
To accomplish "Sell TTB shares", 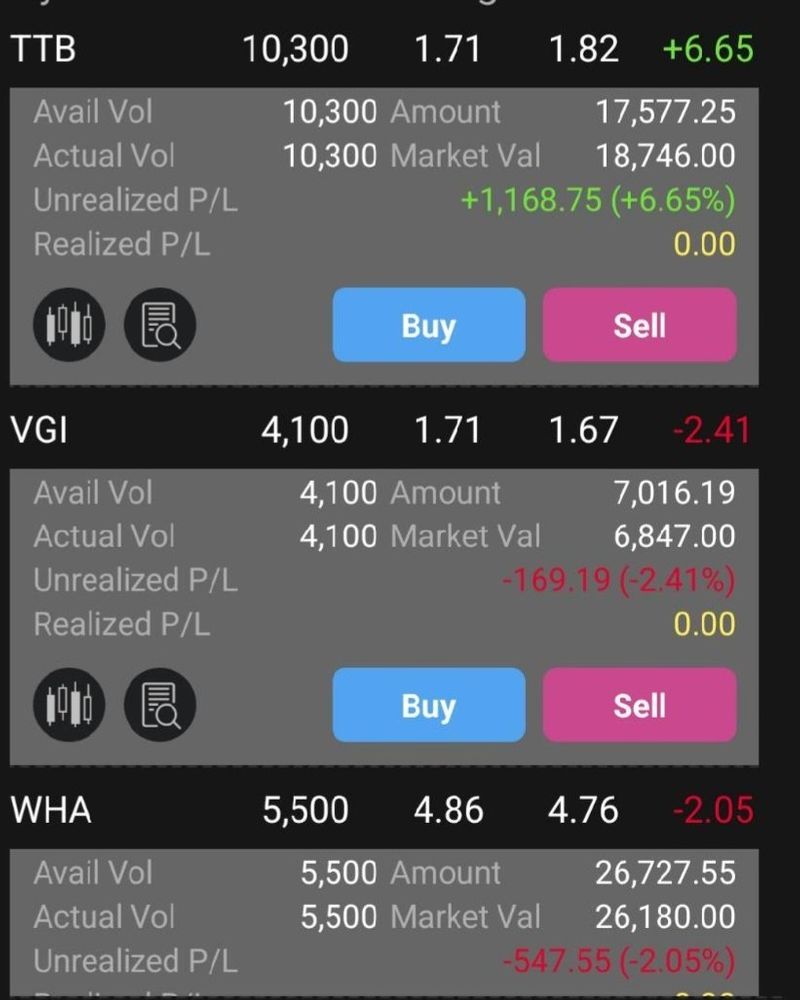I will (639, 325).
